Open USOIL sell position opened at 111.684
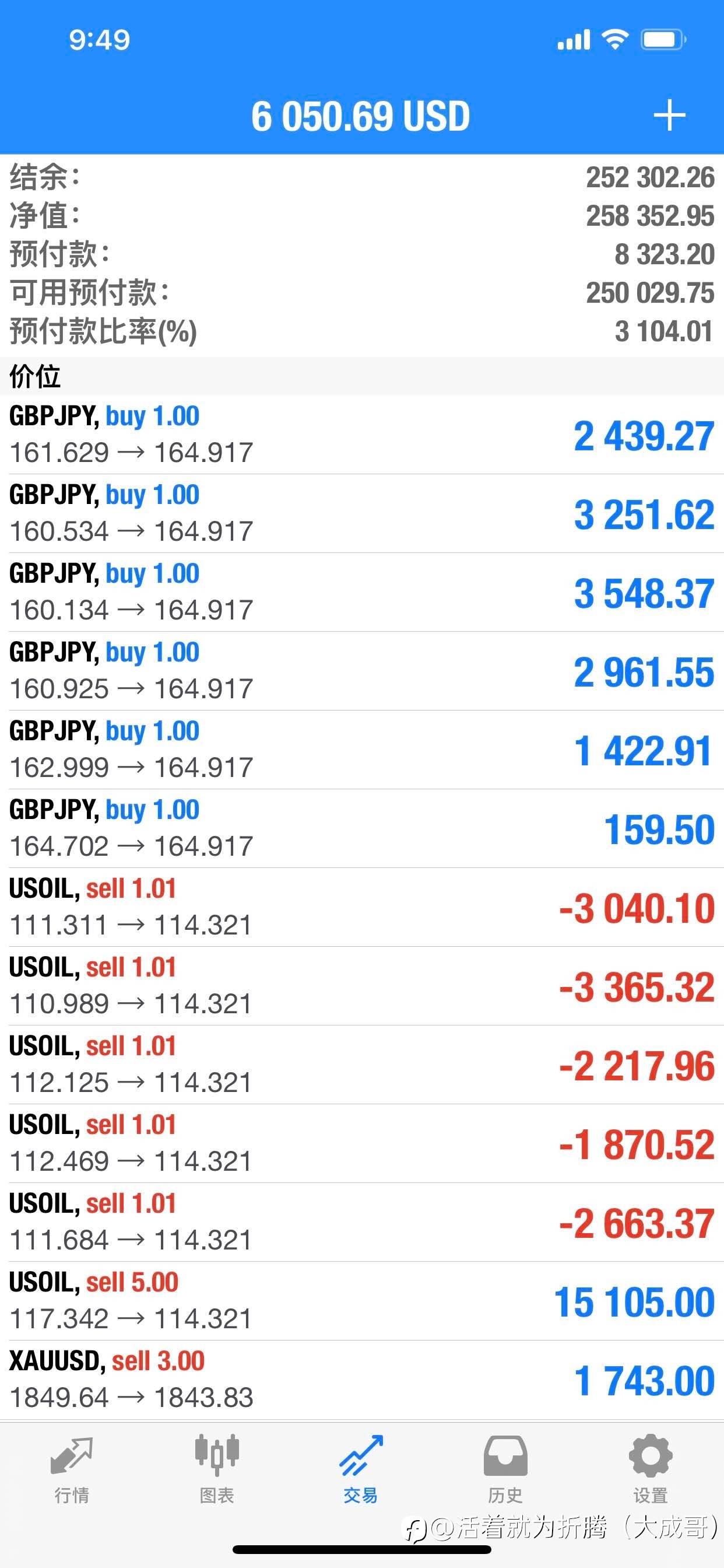This screenshot has width=724, height=1568. tap(362, 1222)
